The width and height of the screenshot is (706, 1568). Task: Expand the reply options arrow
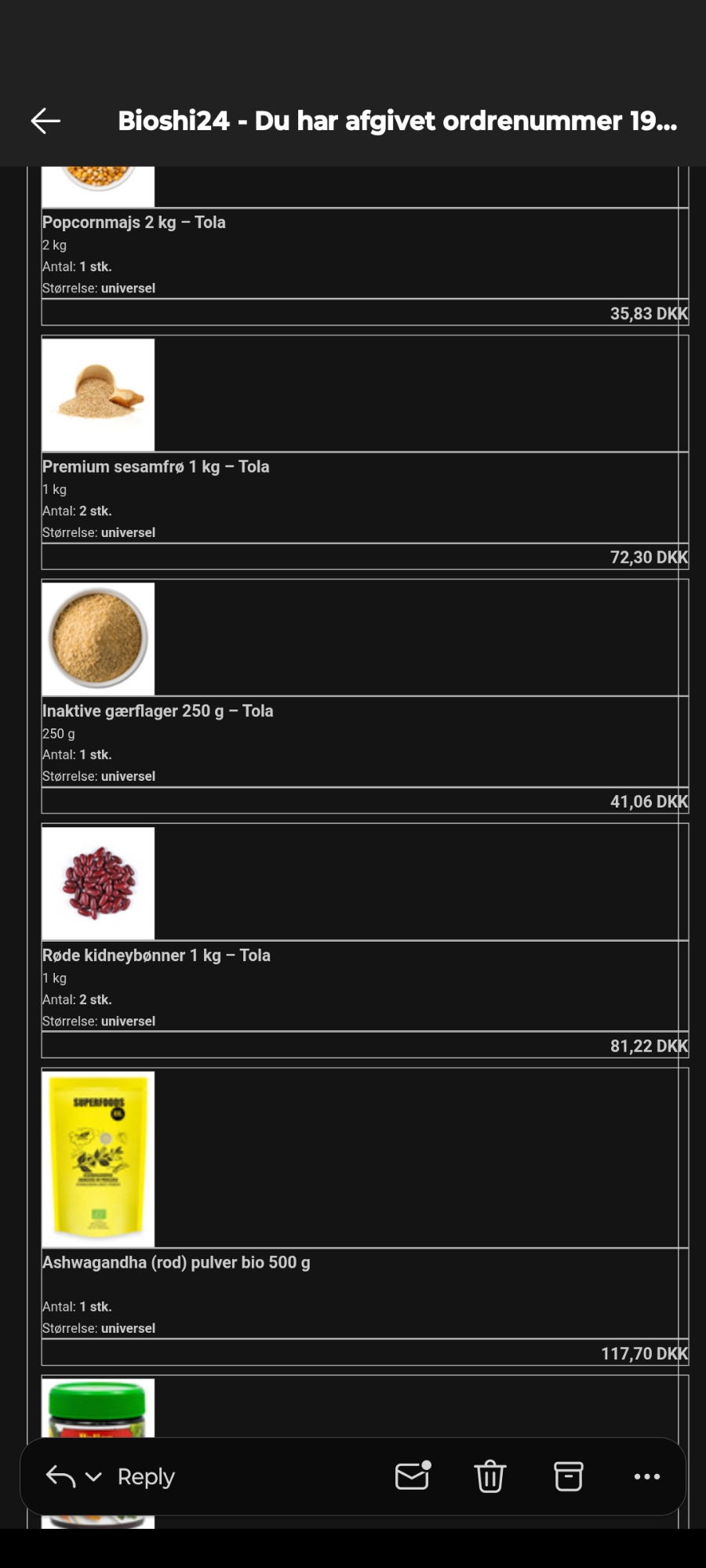pos(93,1477)
